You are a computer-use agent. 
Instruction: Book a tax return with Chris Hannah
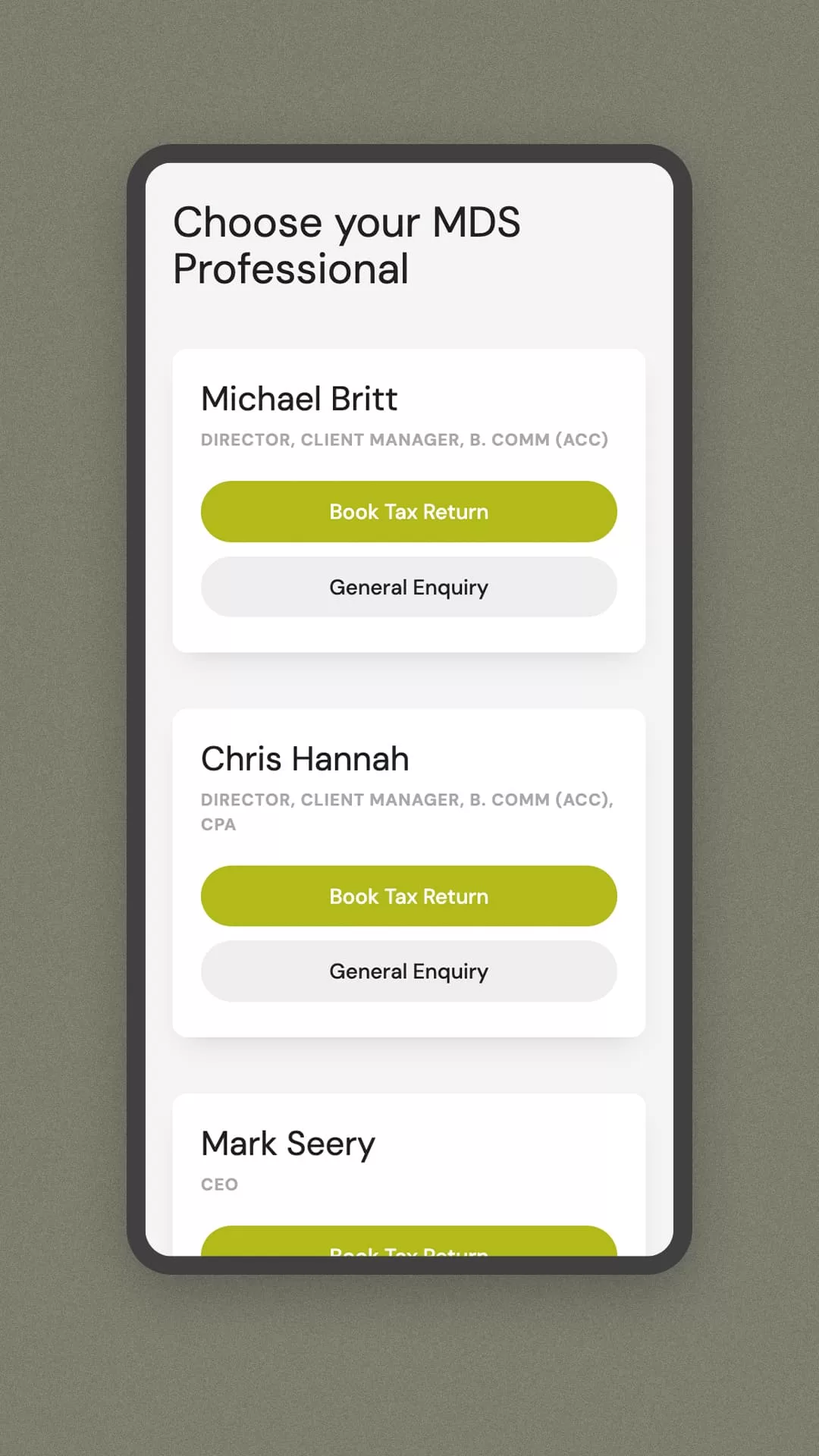point(409,896)
